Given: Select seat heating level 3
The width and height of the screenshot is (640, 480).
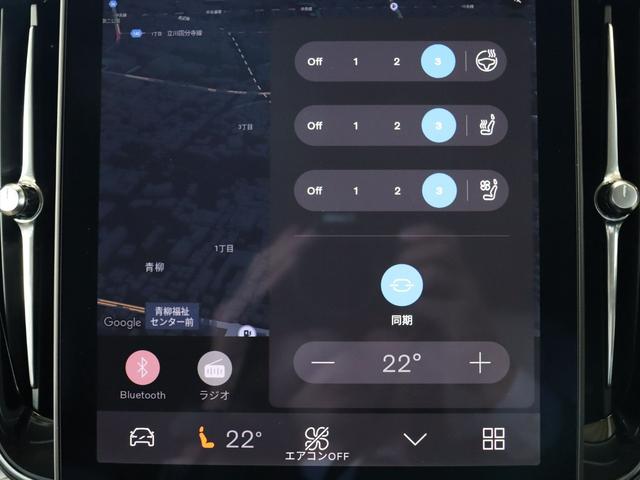Looking at the screenshot, I should (438, 126).
